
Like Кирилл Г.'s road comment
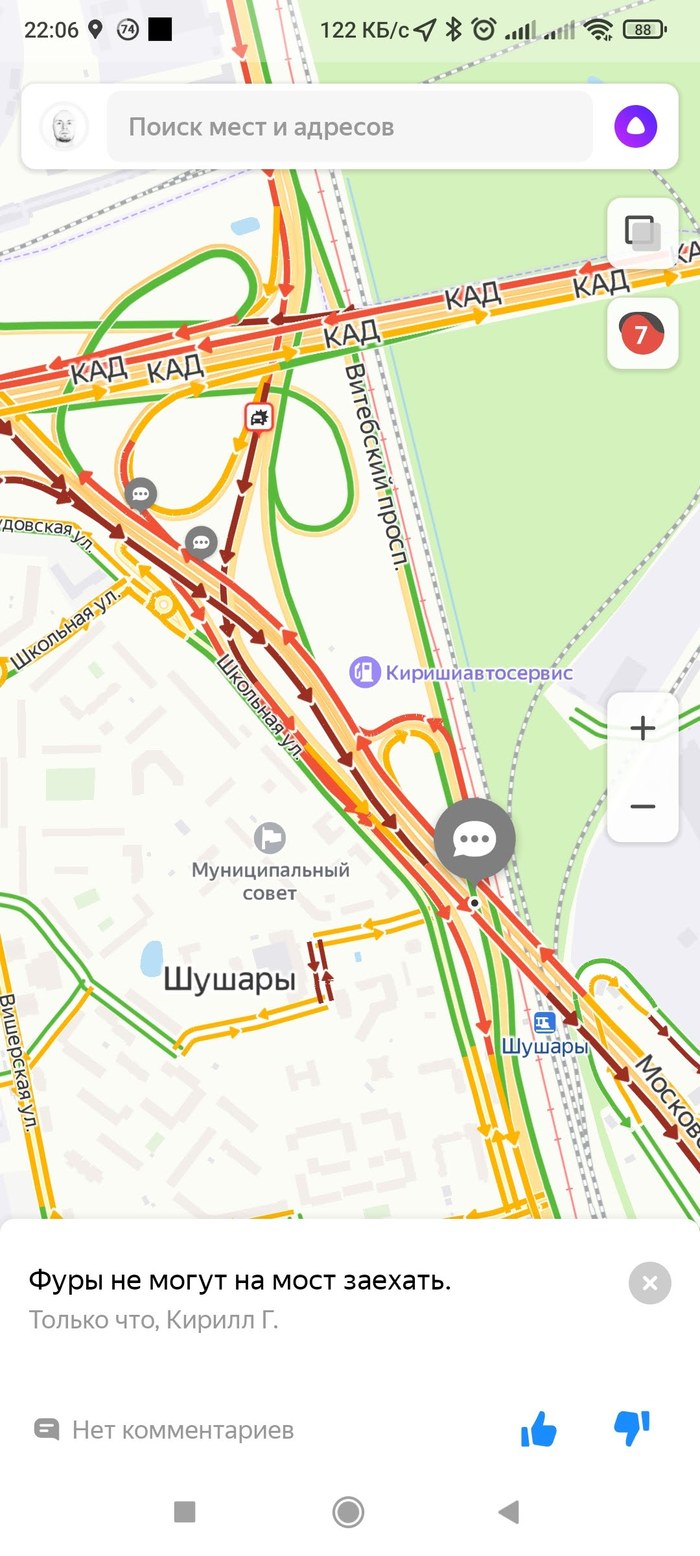(x=538, y=1430)
